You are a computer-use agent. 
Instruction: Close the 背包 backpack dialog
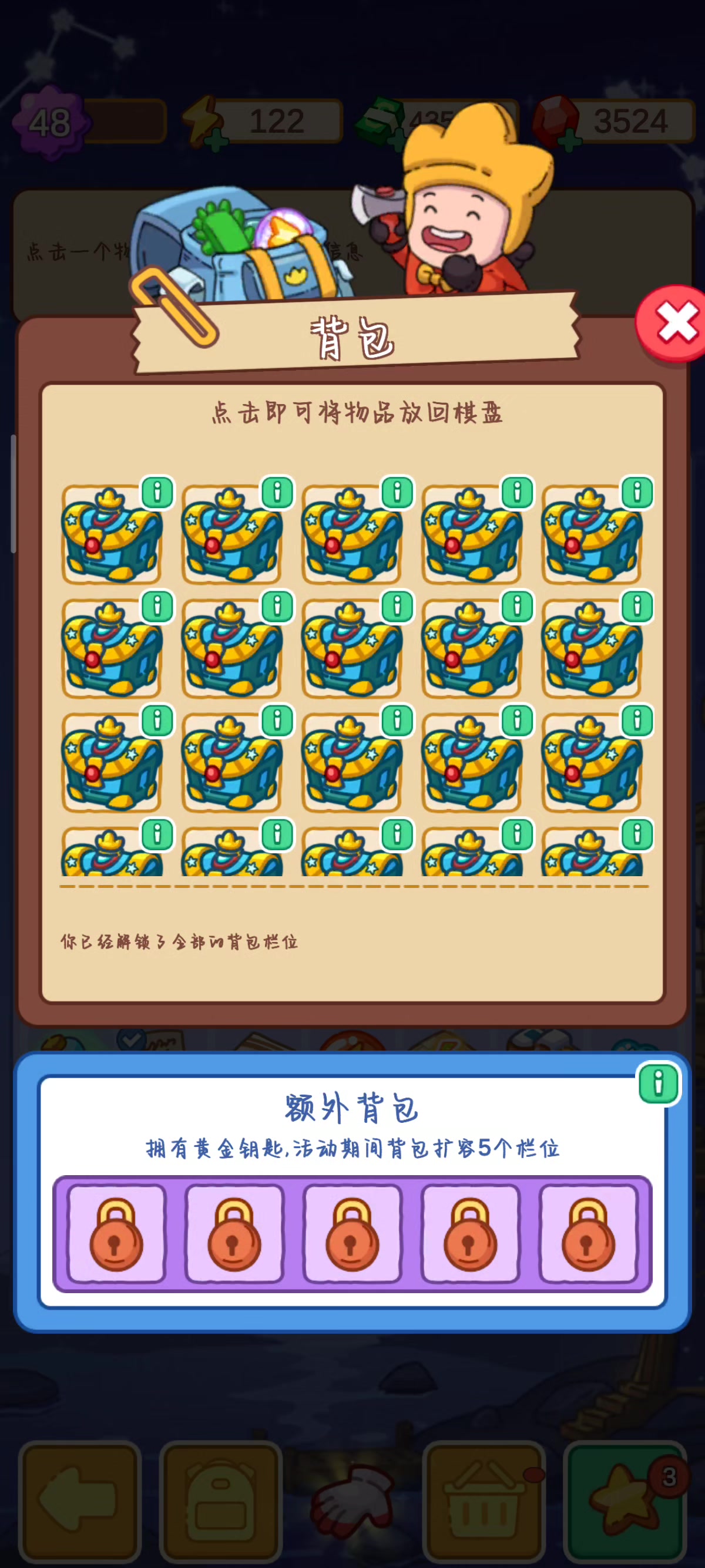click(x=674, y=322)
